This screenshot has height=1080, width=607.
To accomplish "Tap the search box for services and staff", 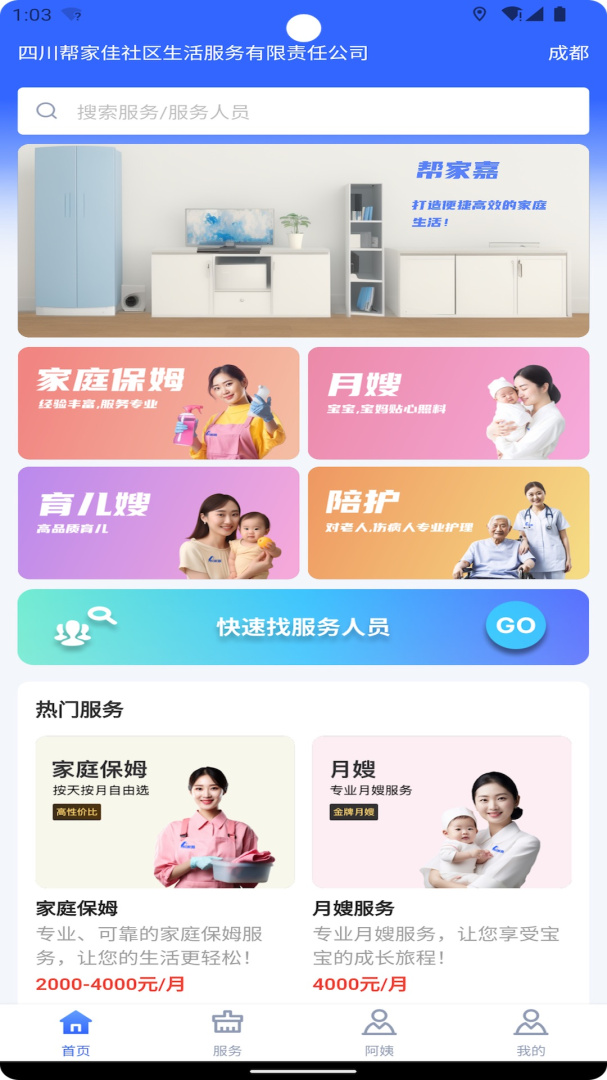I will pyautogui.click(x=302, y=112).
